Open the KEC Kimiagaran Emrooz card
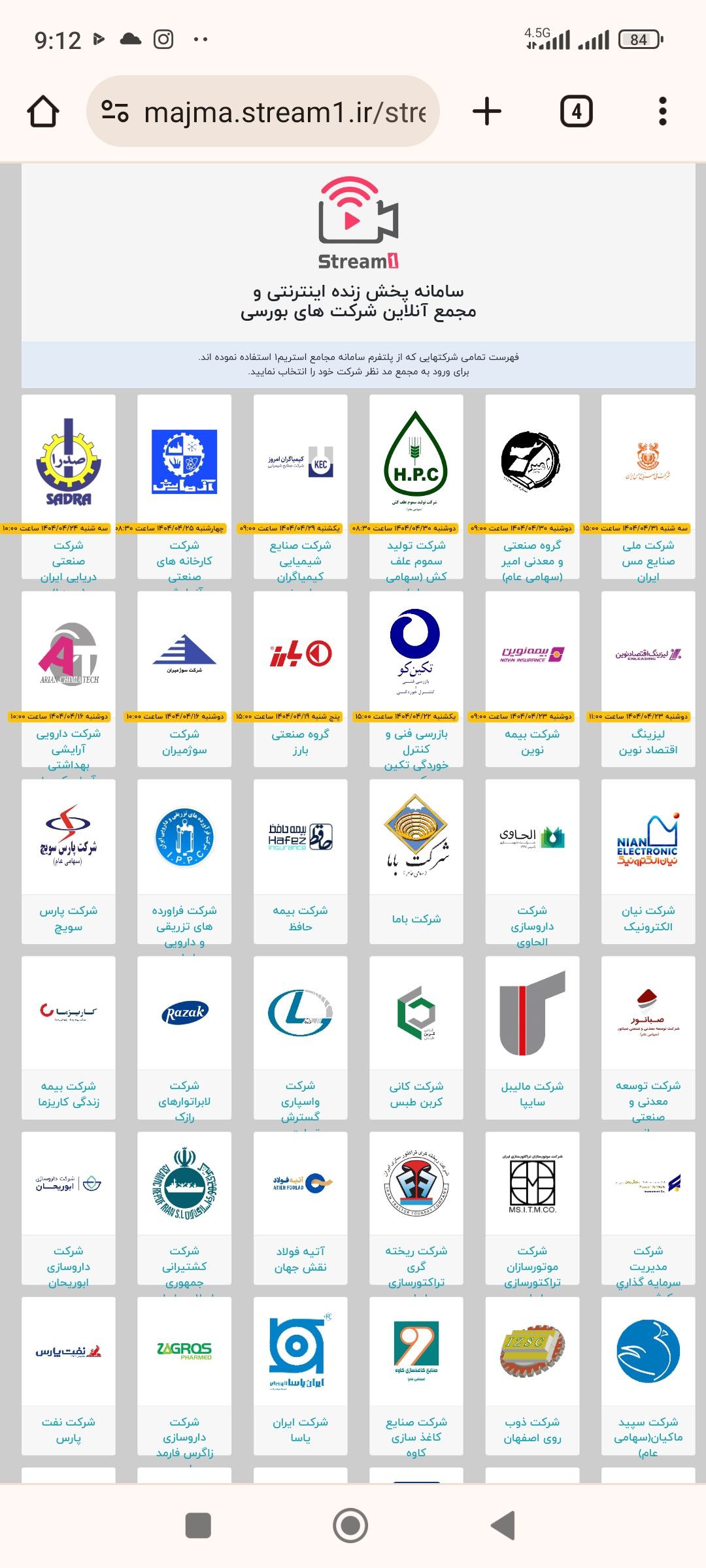This screenshot has height=1568, width=706. click(x=301, y=464)
